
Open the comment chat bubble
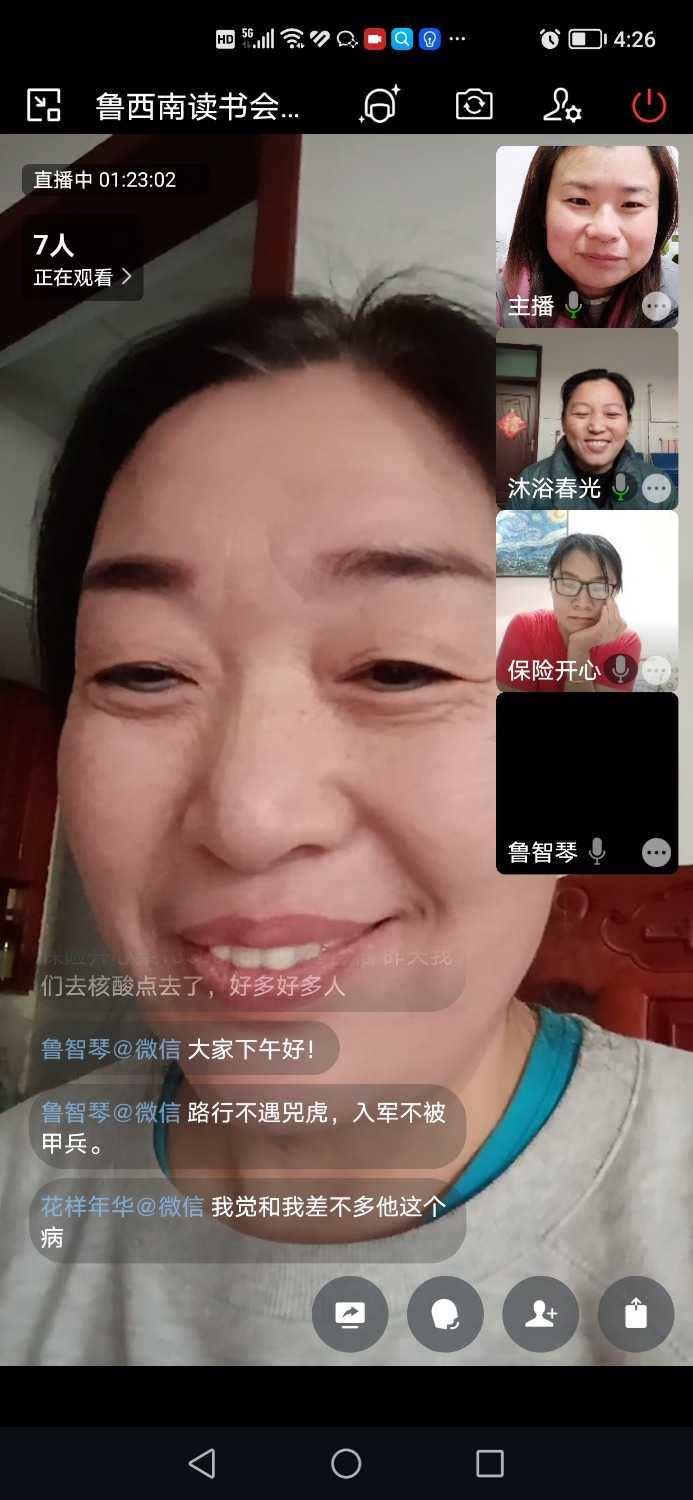click(x=445, y=1314)
